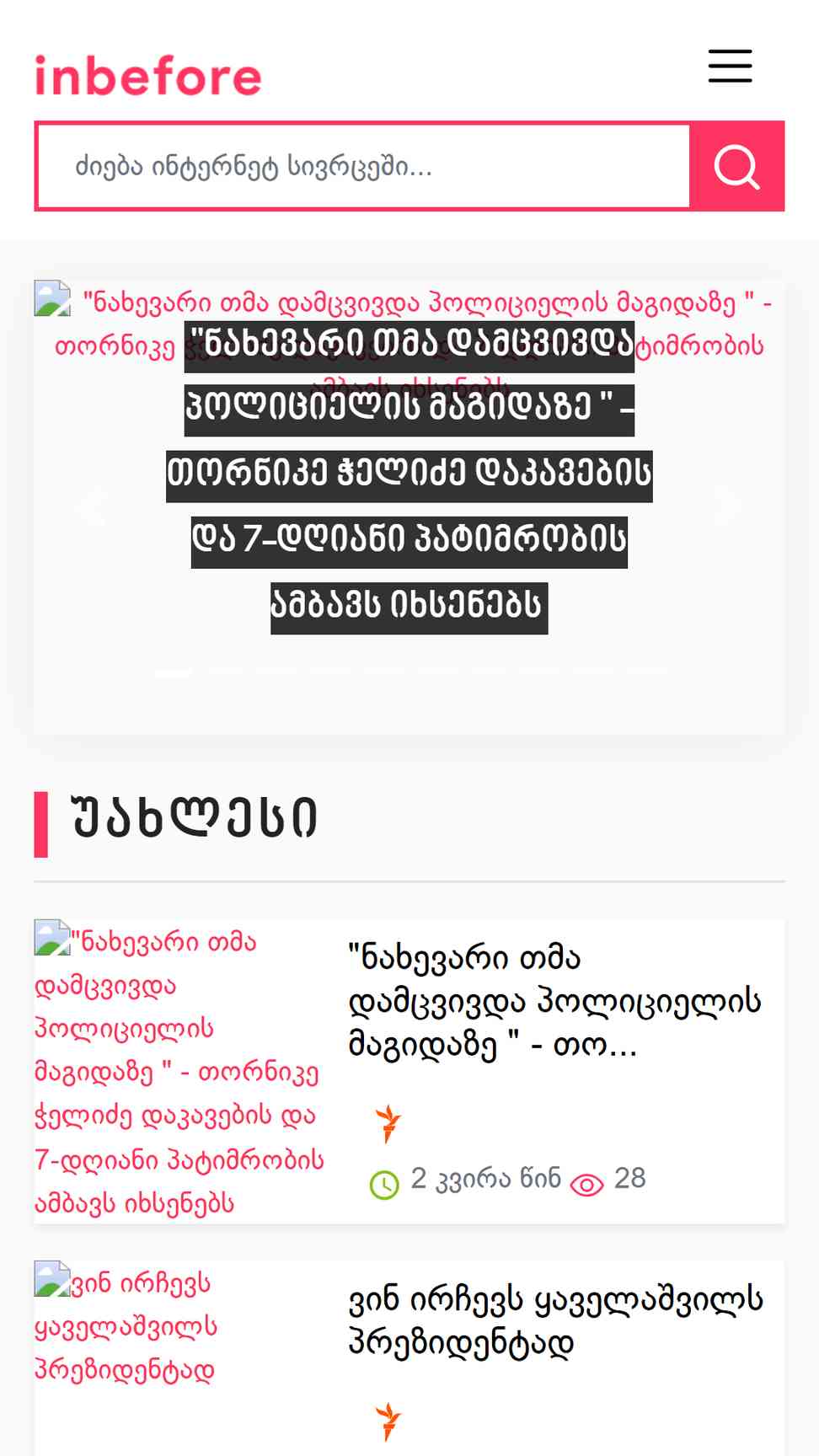Open the hamburger menu
Viewport: 819px width, 1456px height.
coord(730,67)
